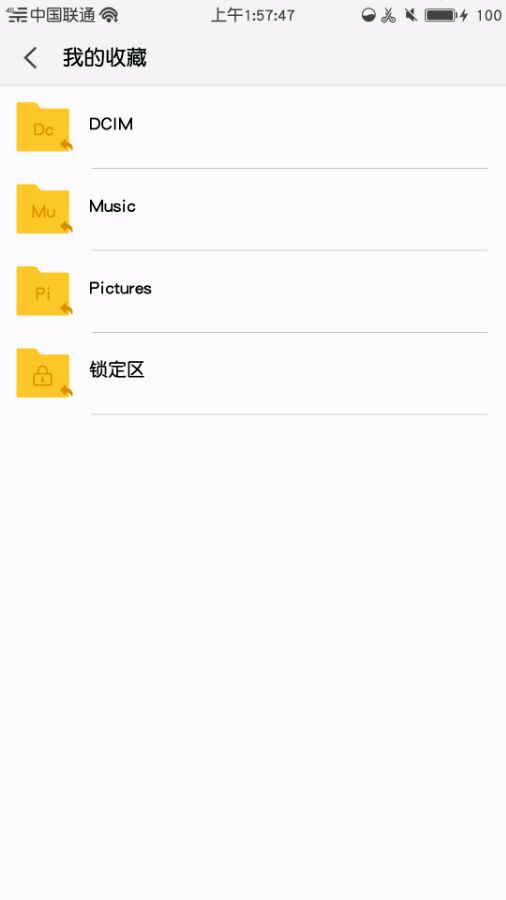The width and height of the screenshot is (506, 900).
Task: Open the DCIM folder
Action: [x=253, y=127]
